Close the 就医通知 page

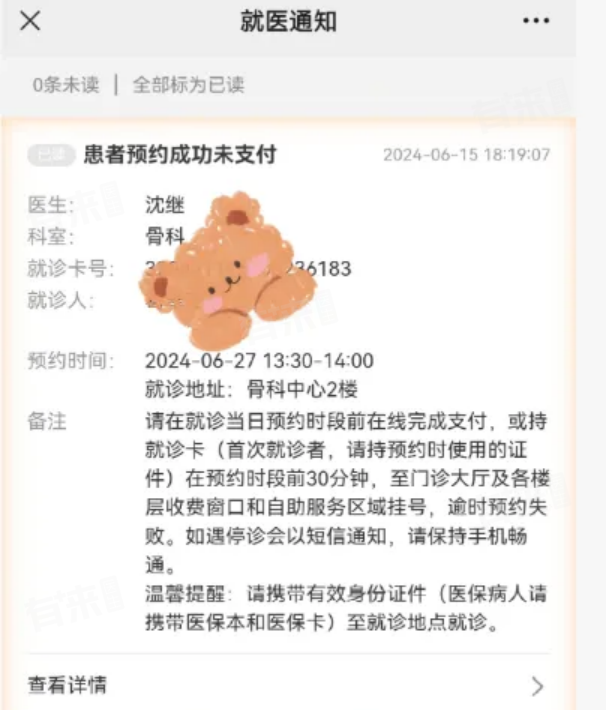[31, 21]
